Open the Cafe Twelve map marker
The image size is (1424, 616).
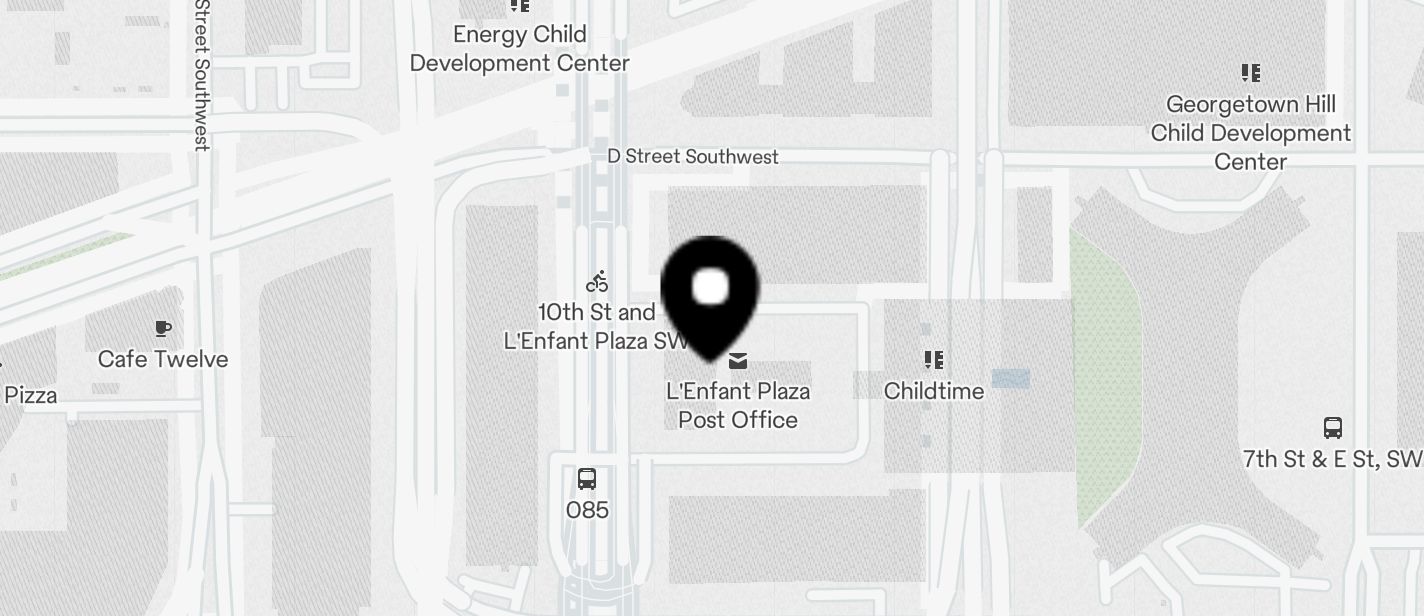[x=163, y=329]
